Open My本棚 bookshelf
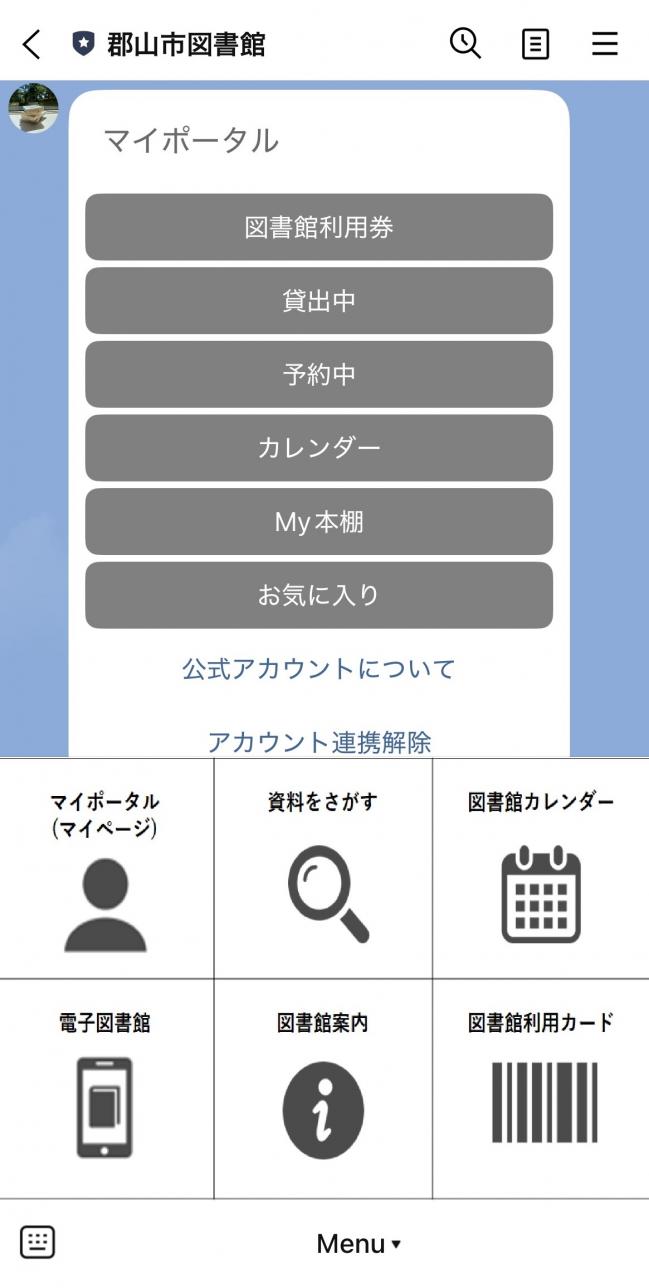Viewport: 649px width, 1288px height. point(319,522)
